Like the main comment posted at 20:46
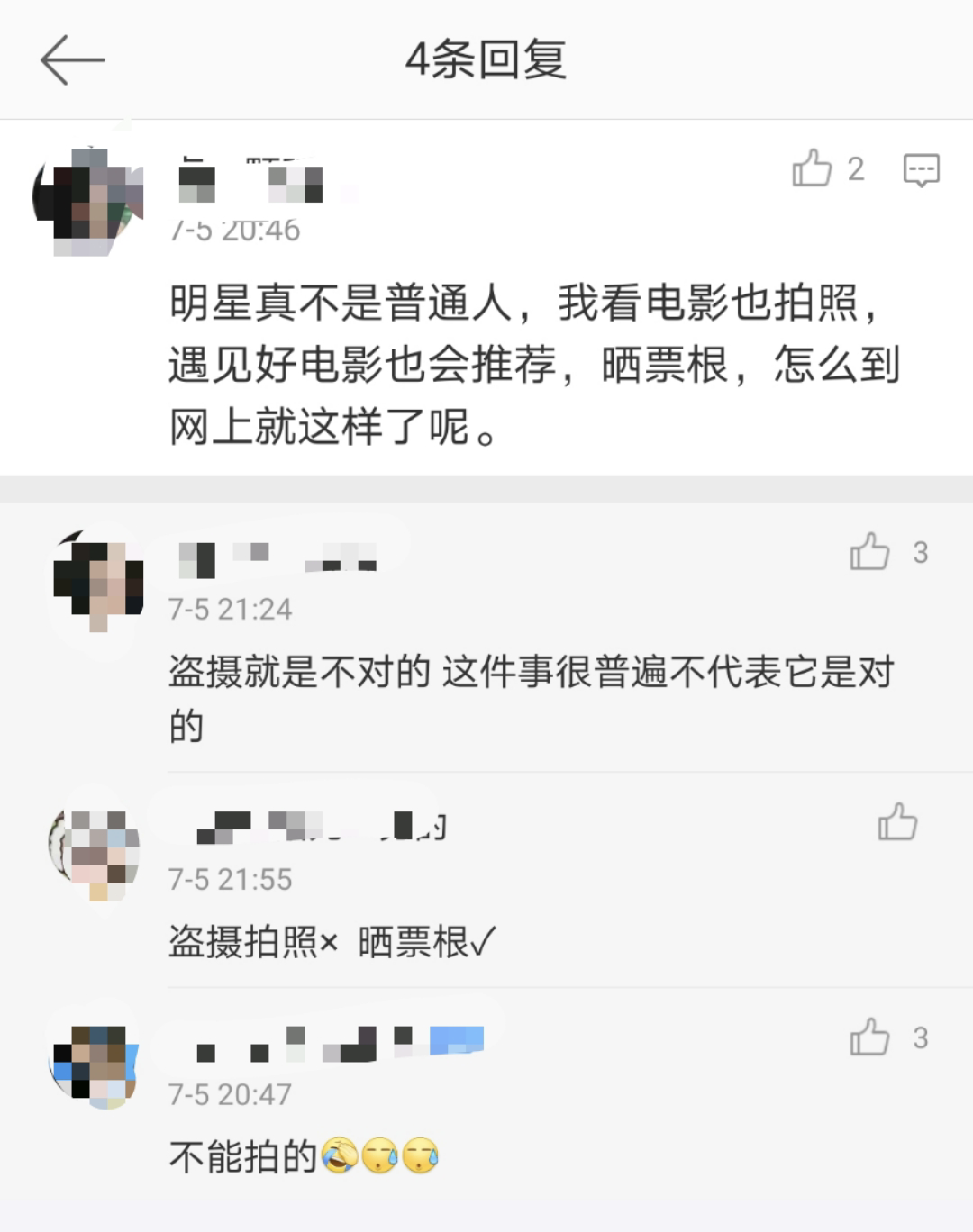The height and width of the screenshot is (1232, 973). [812, 168]
